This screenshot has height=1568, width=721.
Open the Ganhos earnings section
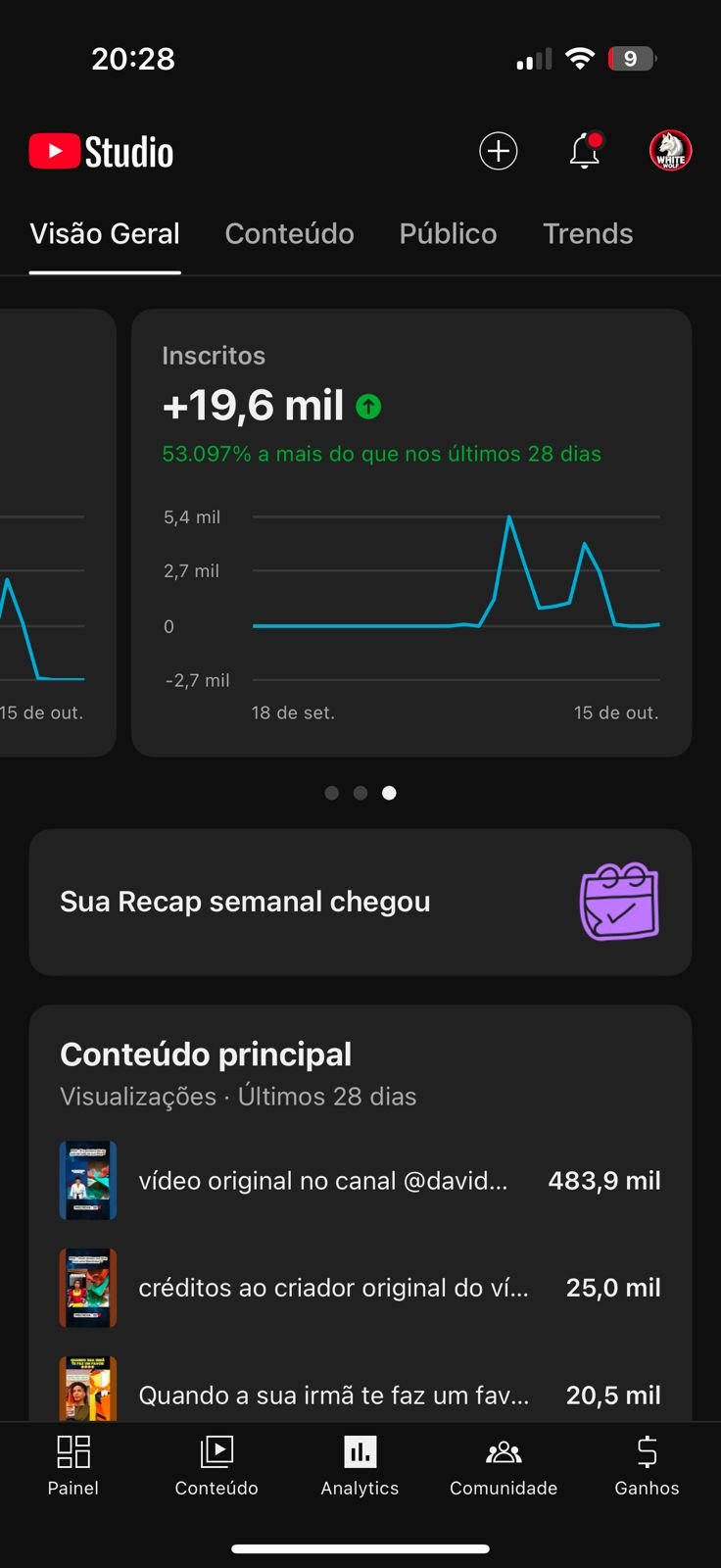point(647,1465)
